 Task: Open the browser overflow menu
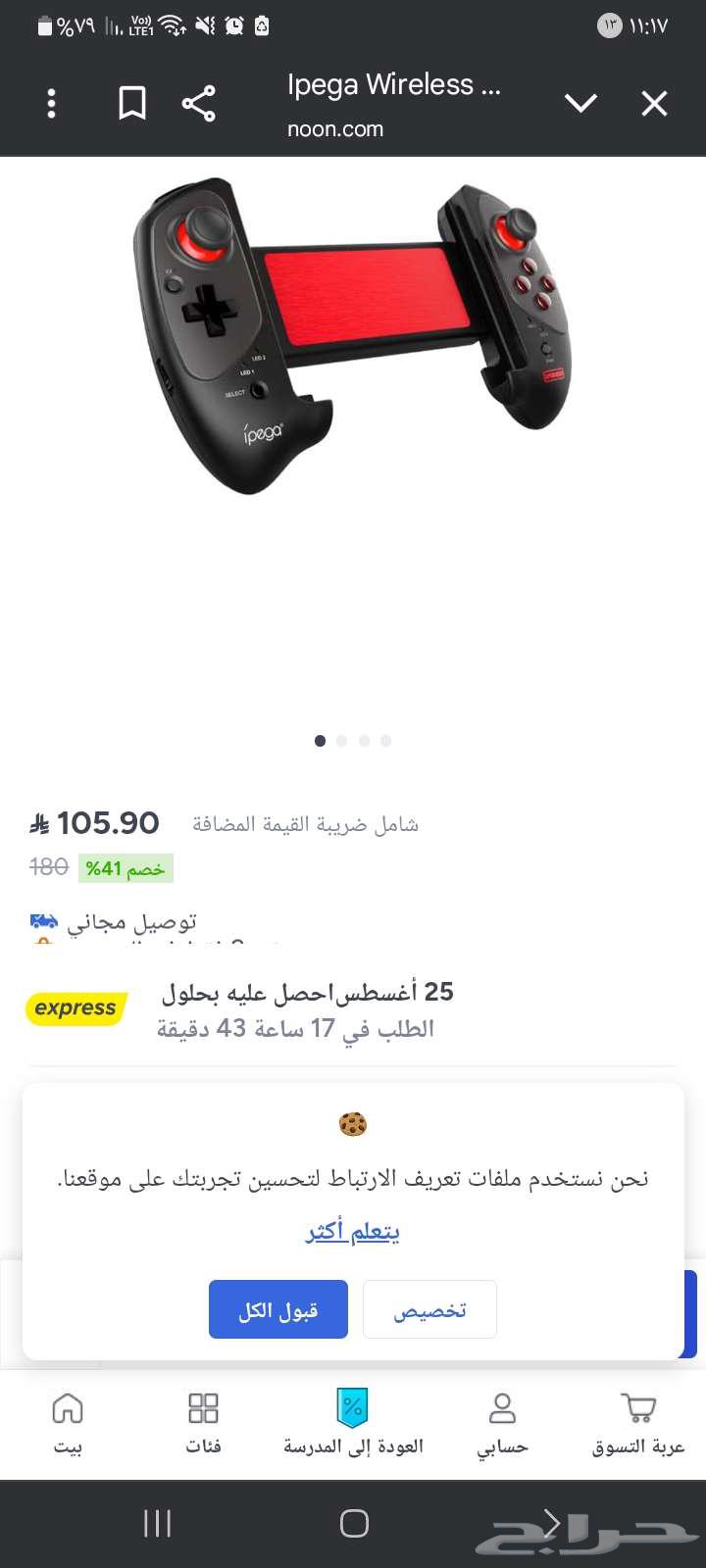[52, 104]
